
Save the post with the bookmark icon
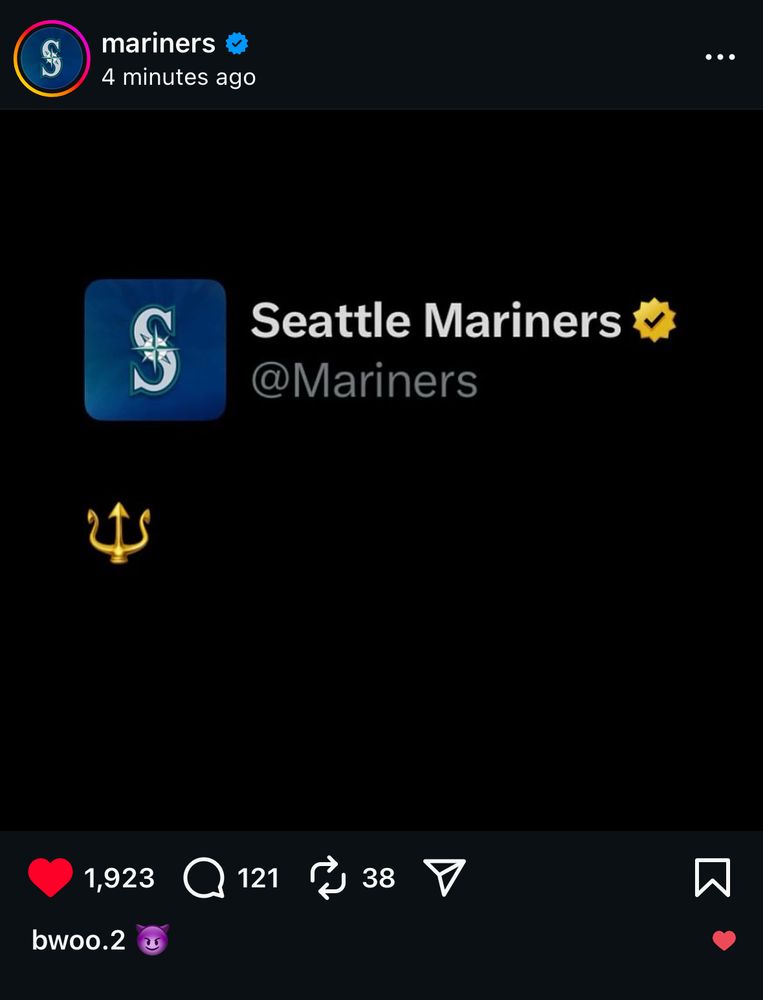712,878
